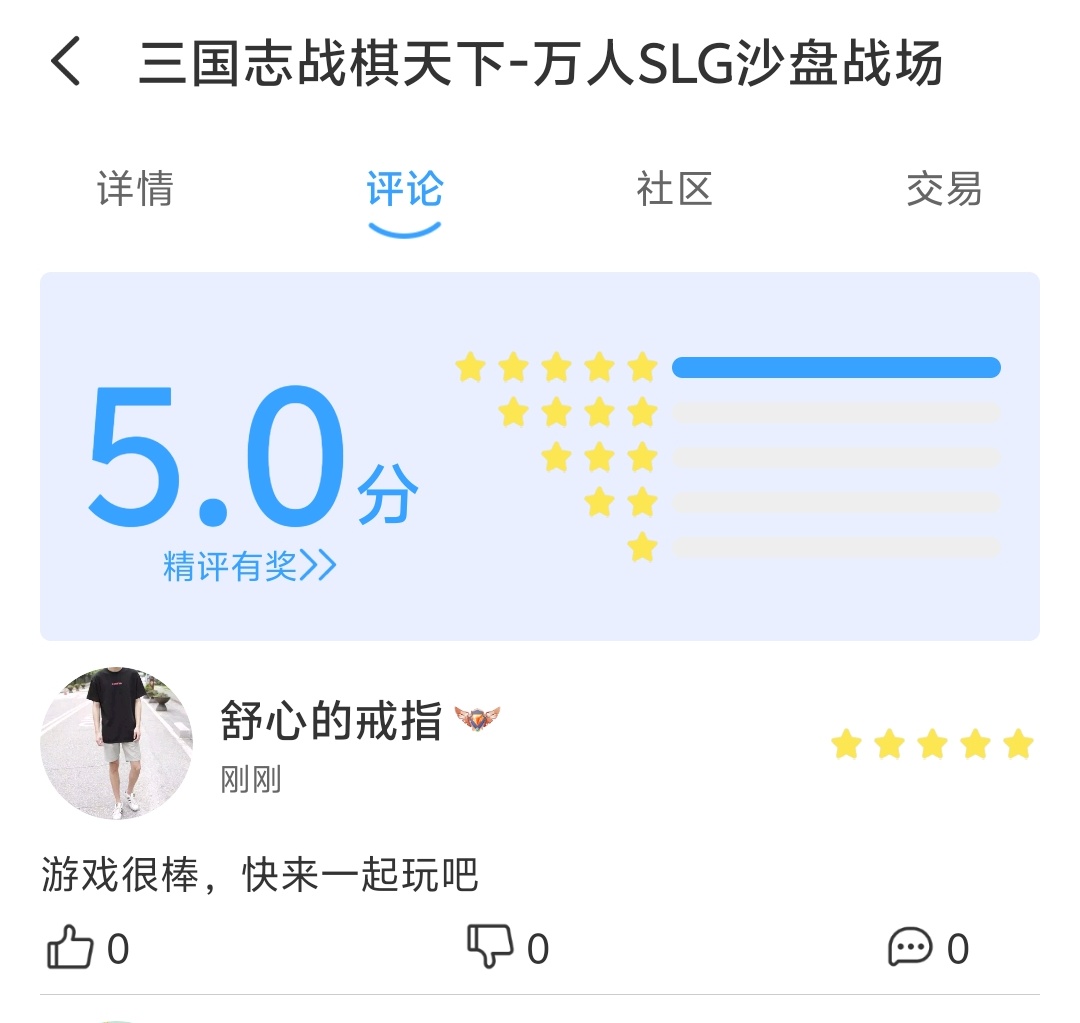This screenshot has height=1023, width=1080.
Task: Like 舒心的戒指's review
Action: point(71,948)
